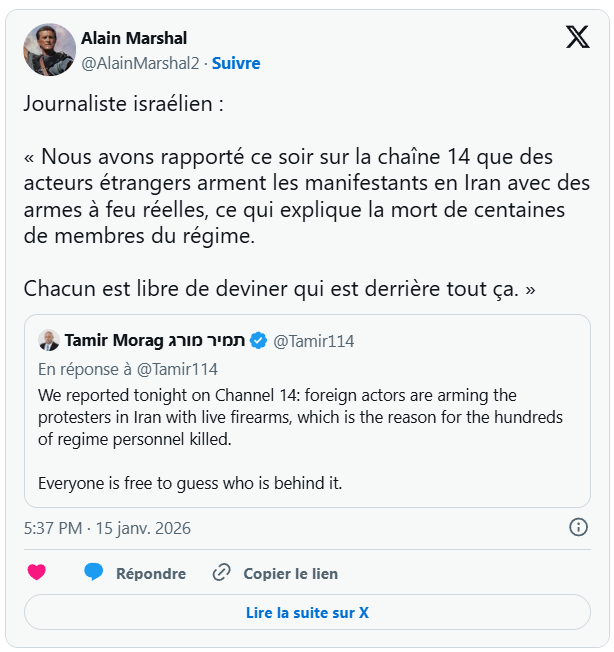Screen dimensions: 614x652
Task: Open the @AlainMarshal2 handle
Action: (140, 63)
